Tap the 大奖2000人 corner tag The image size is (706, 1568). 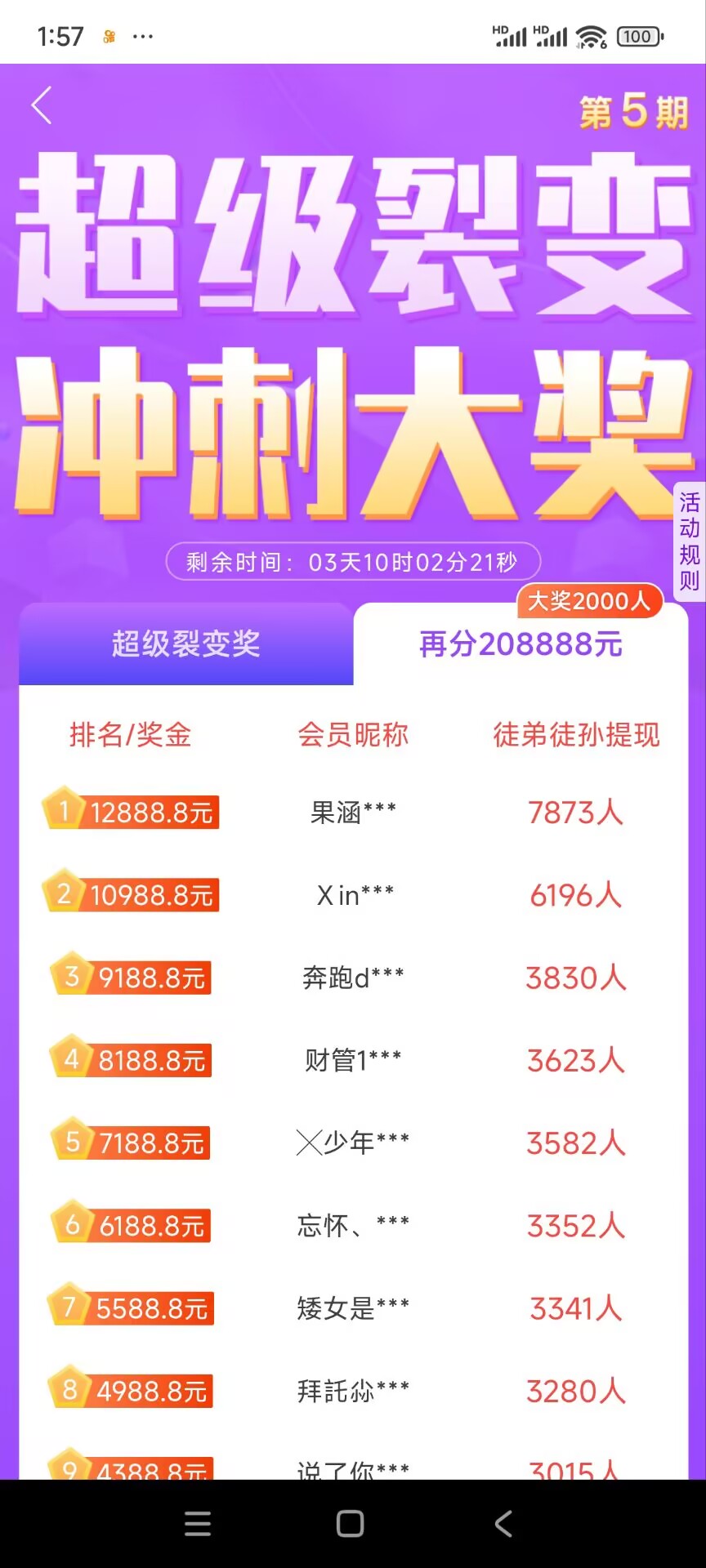(x=590, y=601)
